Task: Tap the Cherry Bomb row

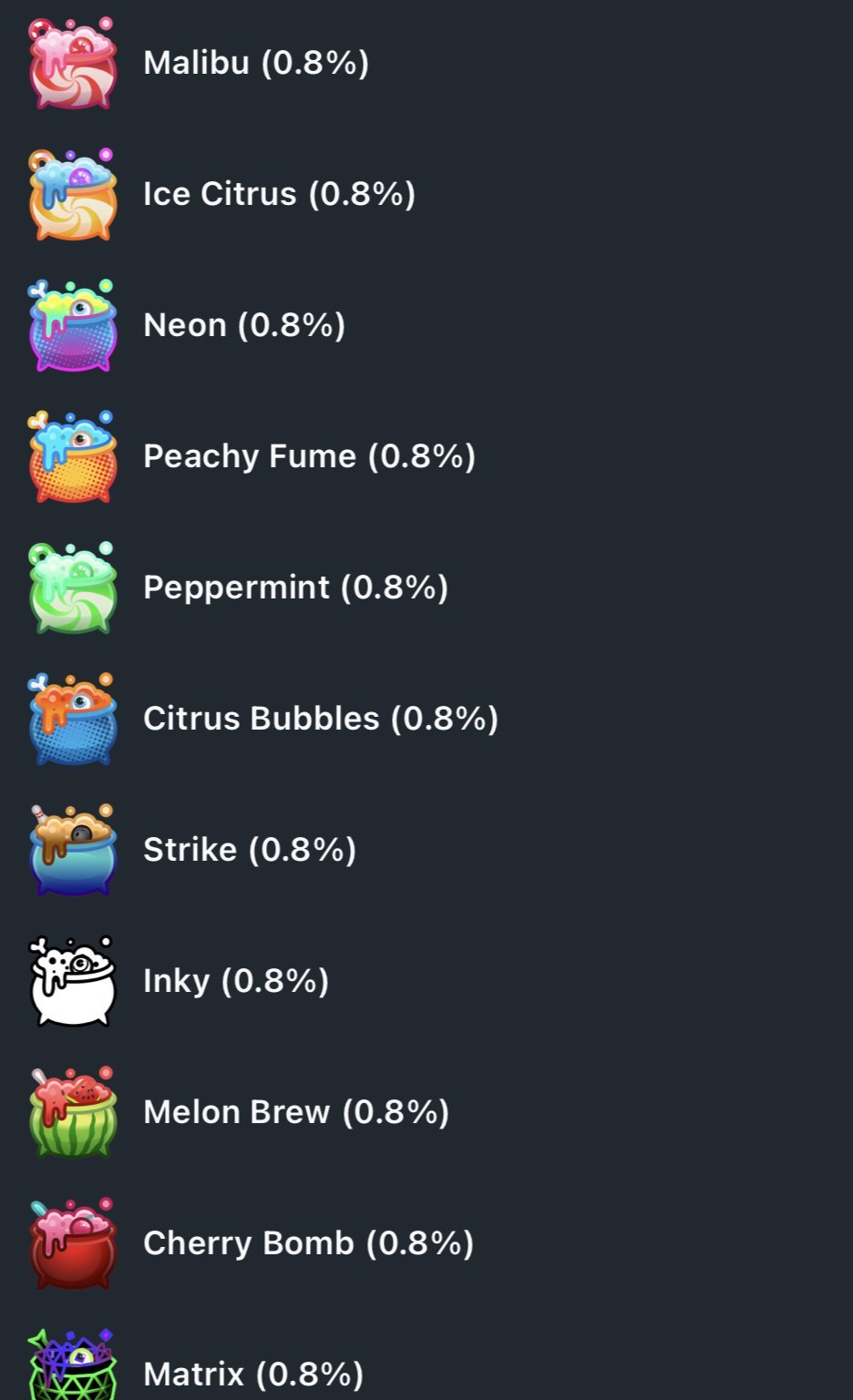Action: pyautogui.click(x=308, y=1243)
